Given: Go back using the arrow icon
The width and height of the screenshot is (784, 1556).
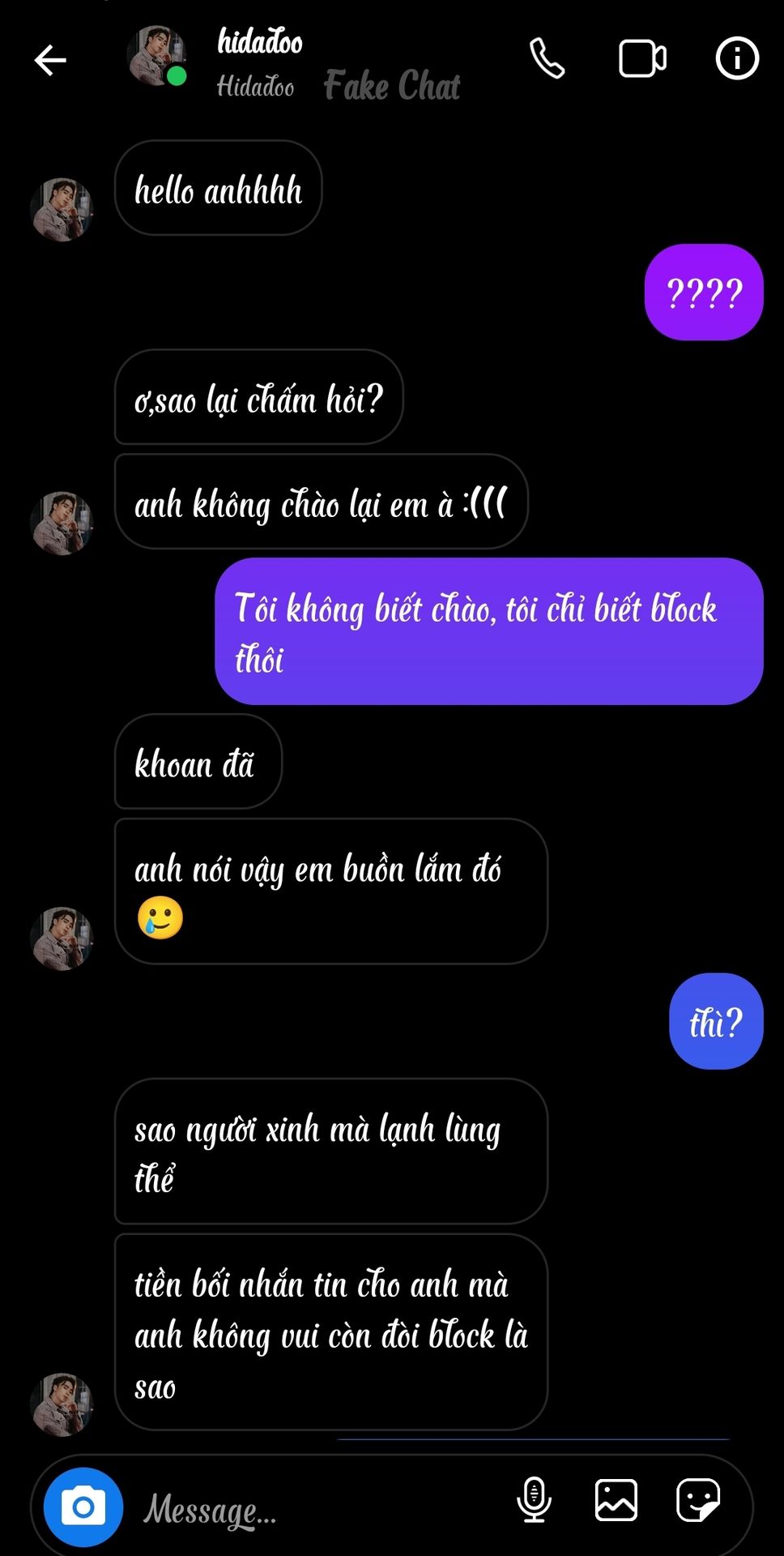Looking at the screenshot, I should 50,60.
